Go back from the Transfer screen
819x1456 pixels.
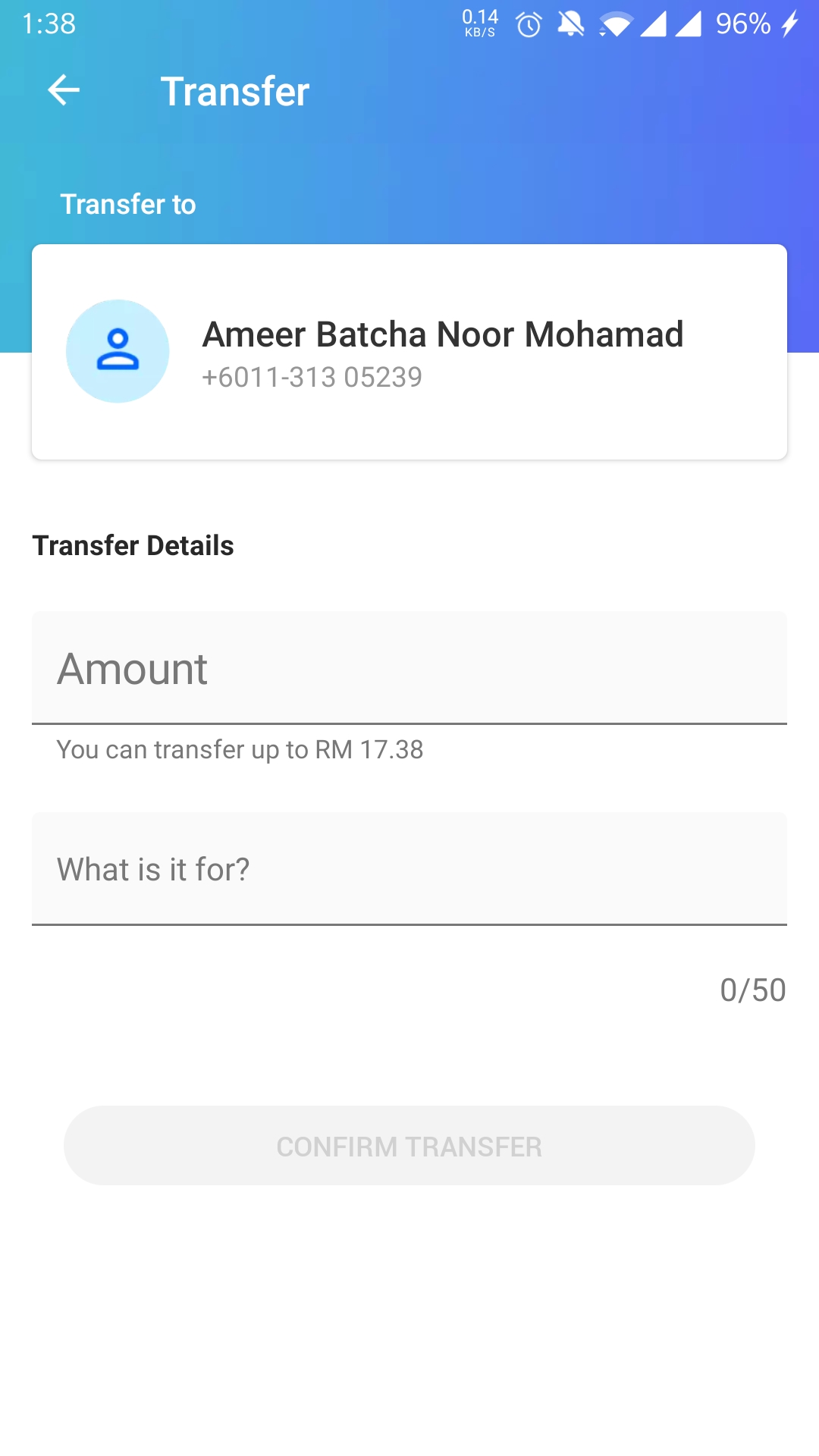point(64,91)
